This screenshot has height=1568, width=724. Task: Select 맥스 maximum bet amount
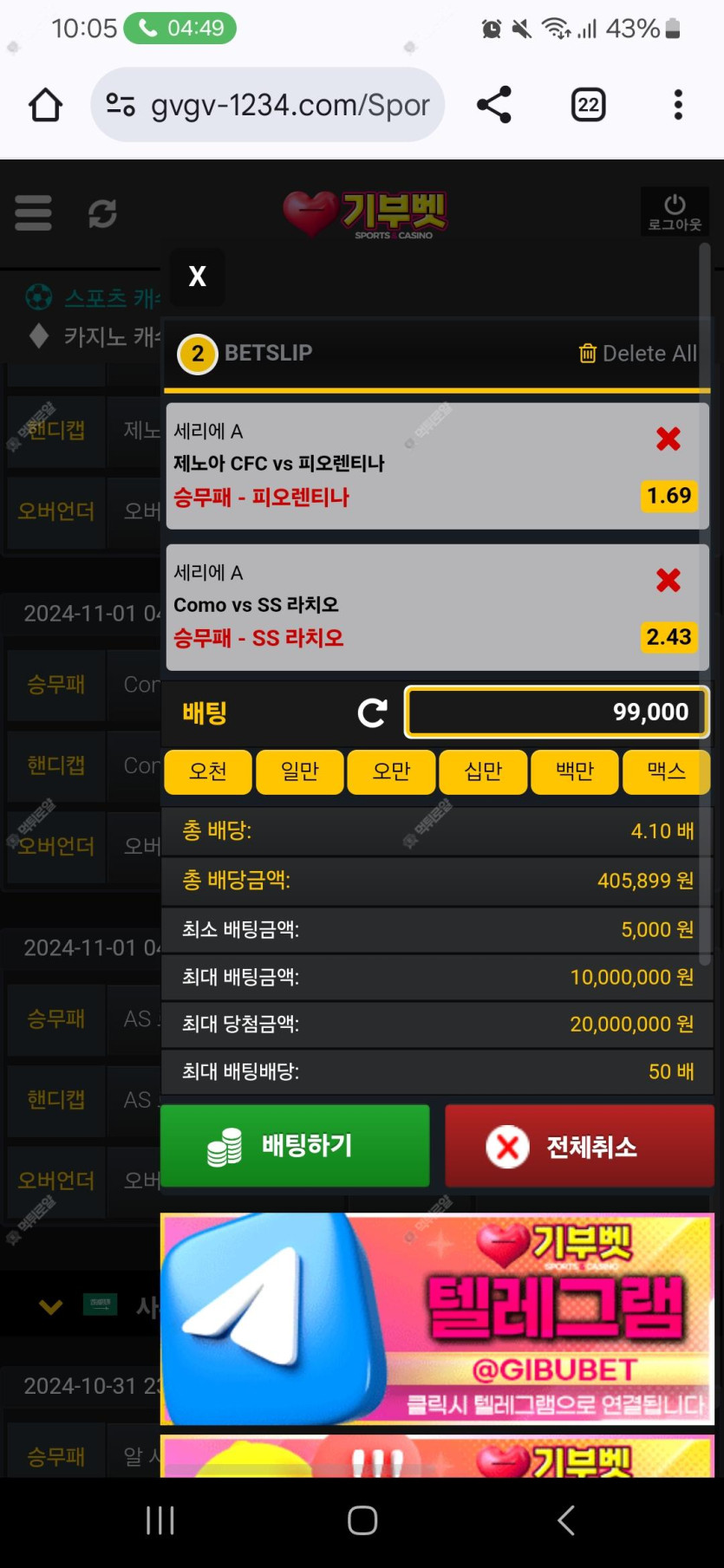click(666, 771)
